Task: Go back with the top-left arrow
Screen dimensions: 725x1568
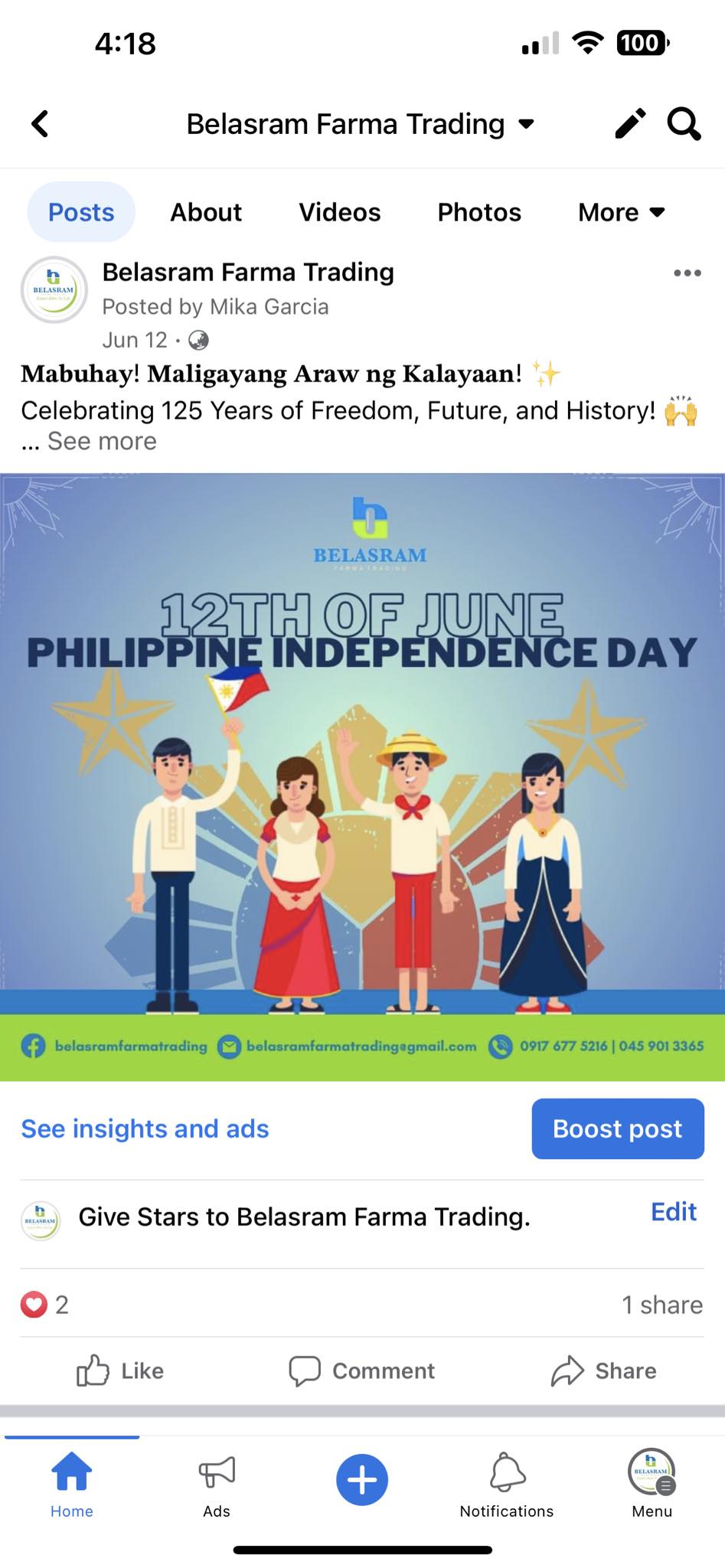Action: 41,123
